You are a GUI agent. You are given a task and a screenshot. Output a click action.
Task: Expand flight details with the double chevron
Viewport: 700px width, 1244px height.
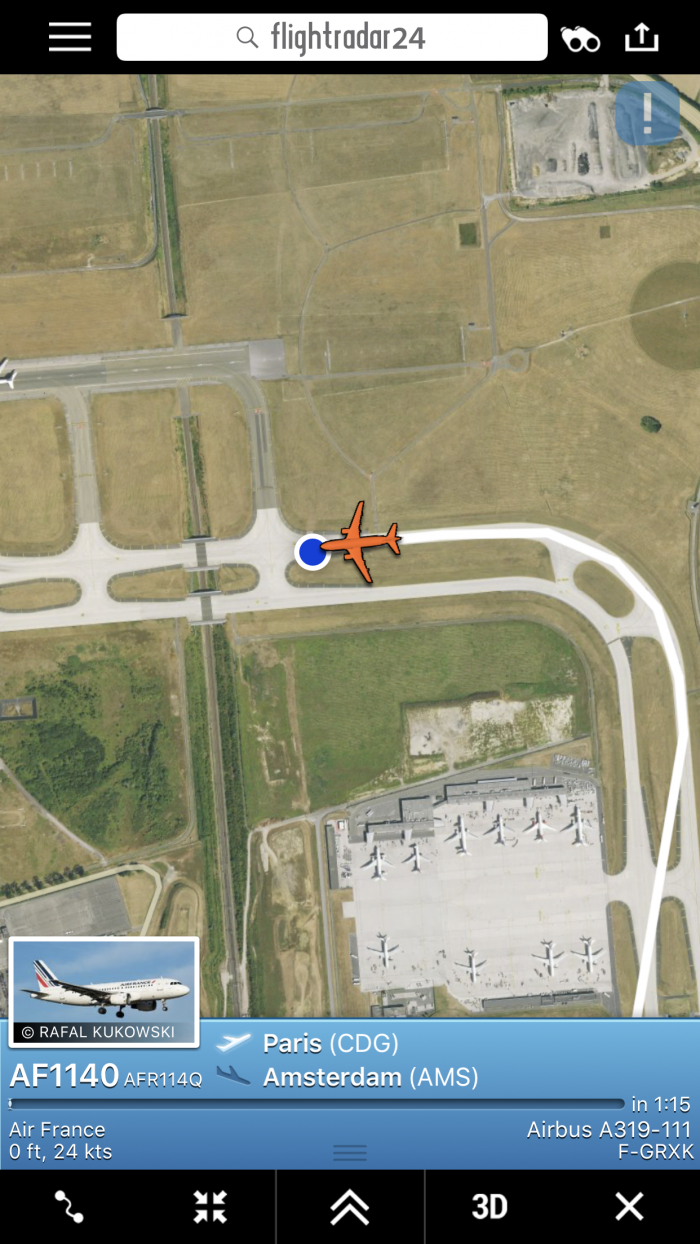click(349, 1207)
